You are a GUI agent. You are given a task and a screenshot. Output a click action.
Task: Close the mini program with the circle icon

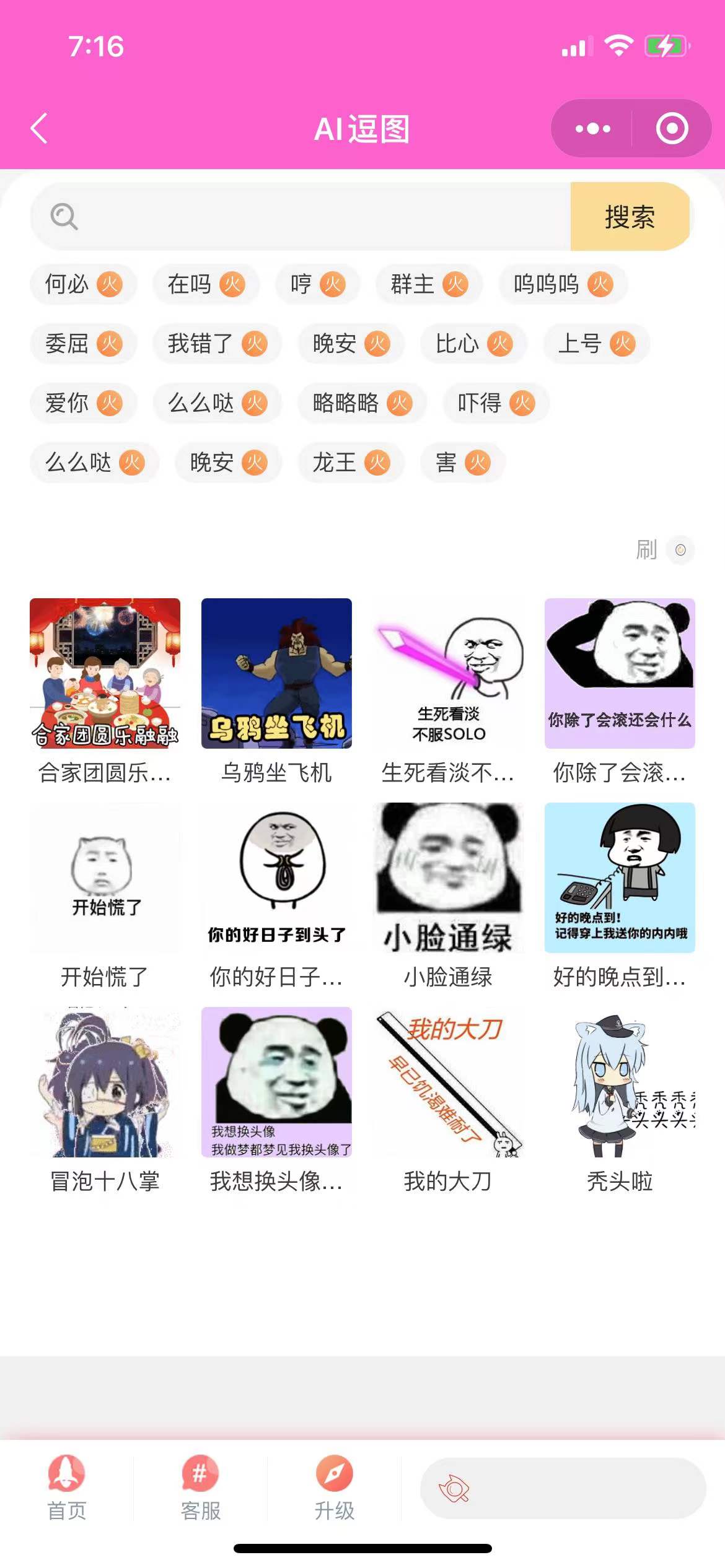[672, 129]
